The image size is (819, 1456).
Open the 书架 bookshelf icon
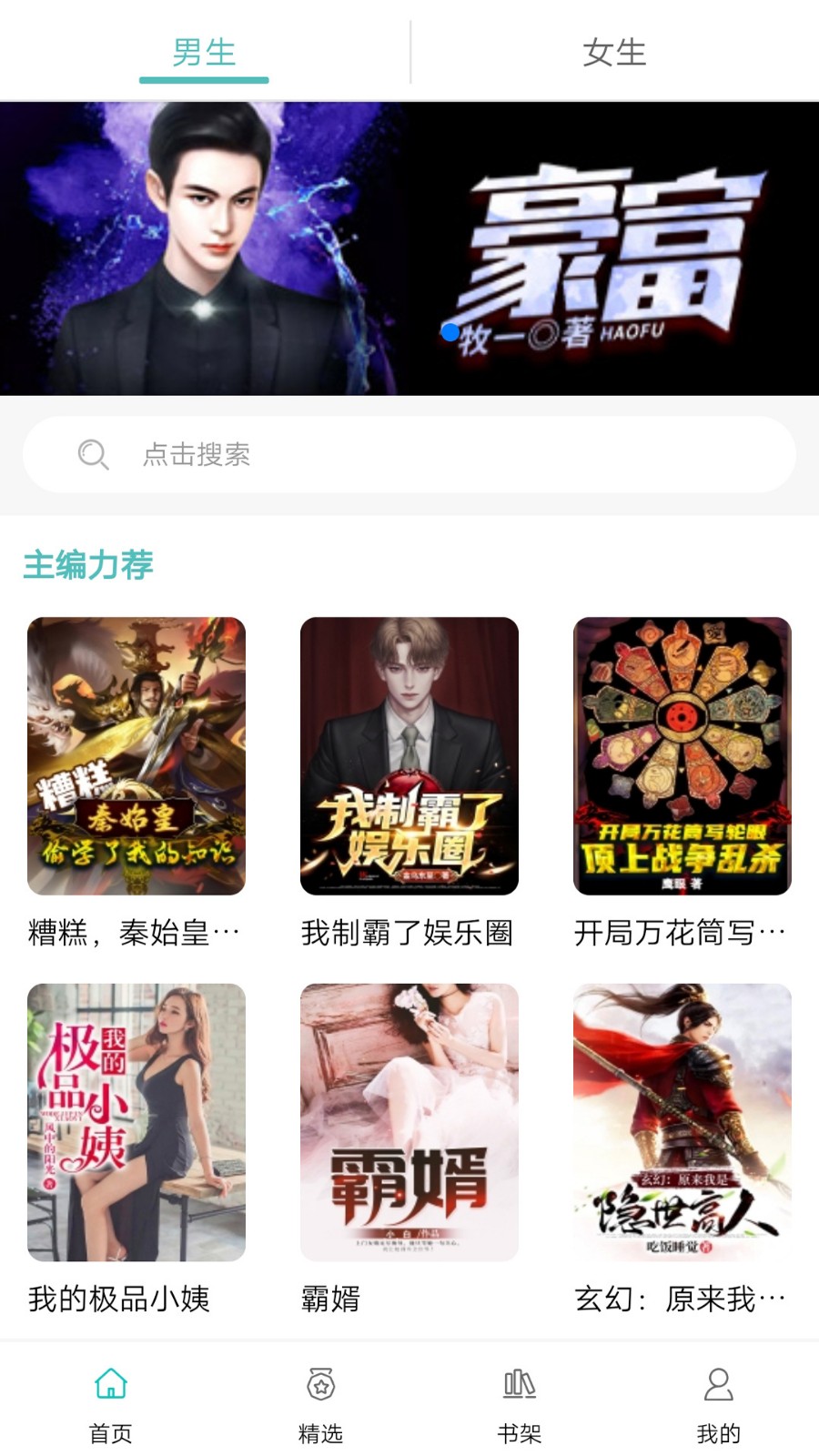(x=519, y=1386)
